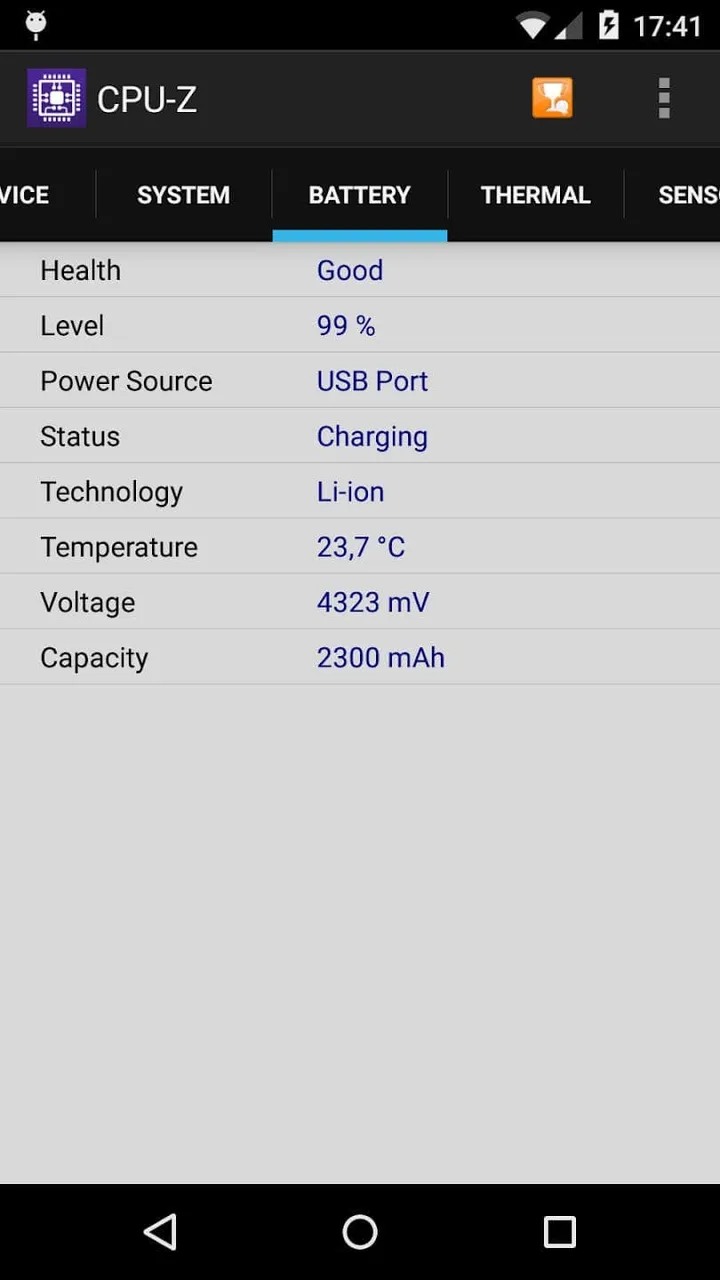Screen dimensions: 720x1280
Task: Open the CPU-Z app icon in the toolbar
Action: 56,97
